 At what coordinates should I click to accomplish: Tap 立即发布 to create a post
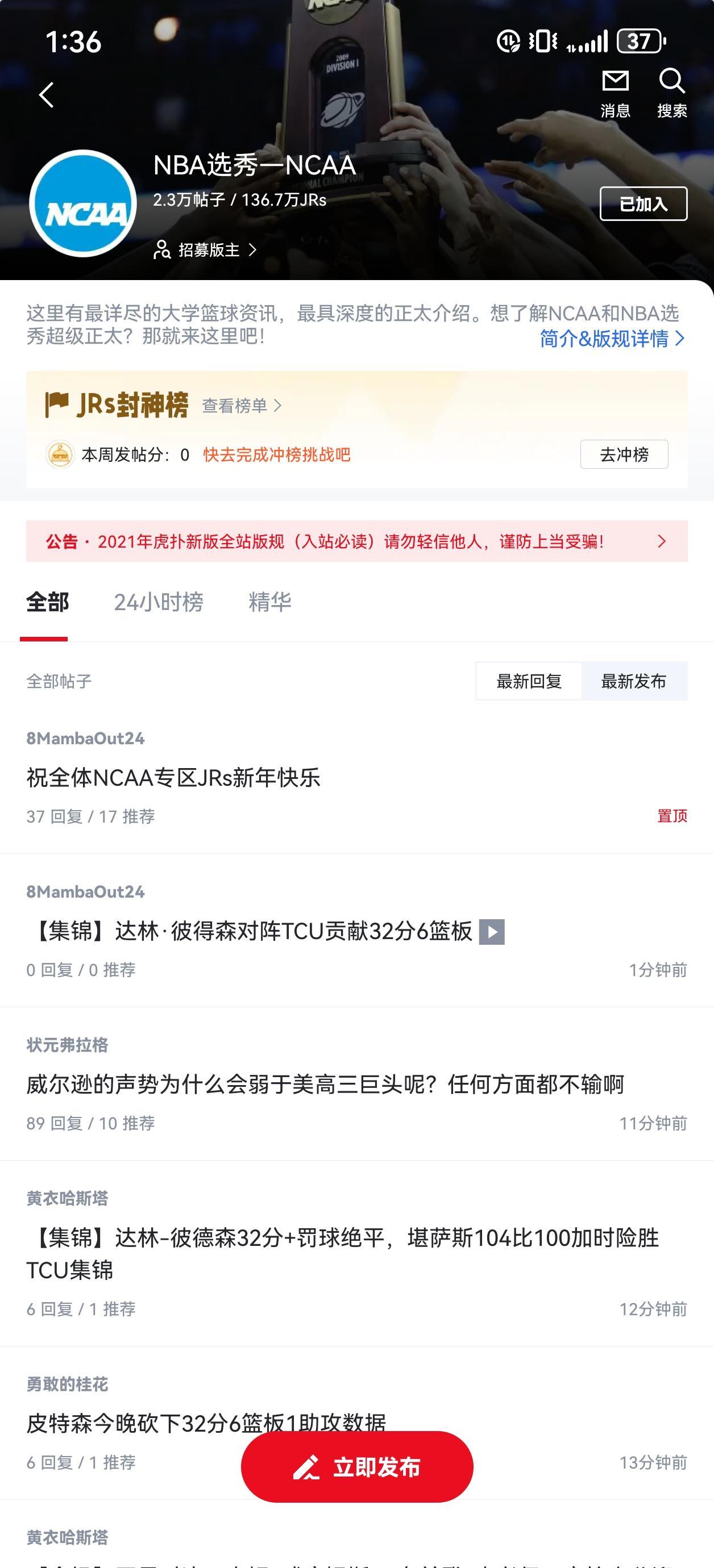click(357, 1467)
